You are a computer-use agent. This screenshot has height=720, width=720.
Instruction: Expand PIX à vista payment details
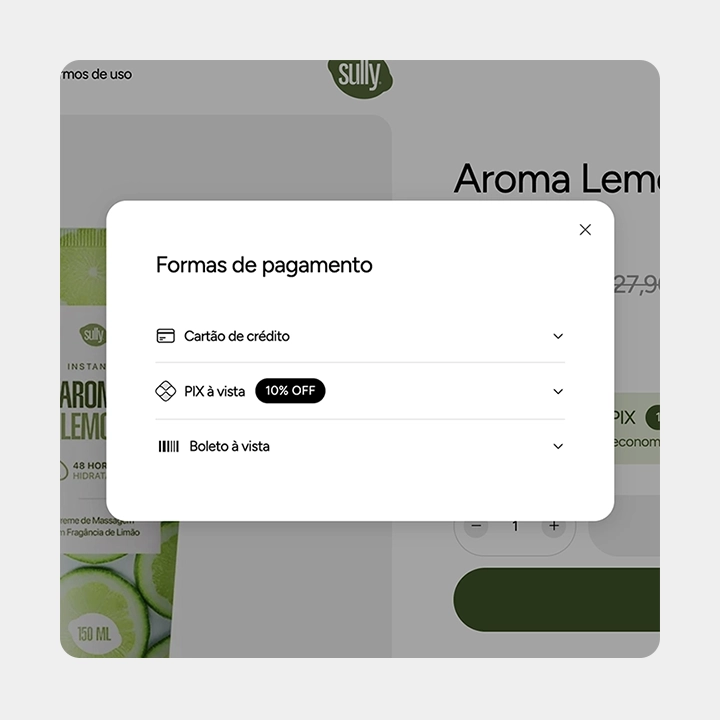558,391
